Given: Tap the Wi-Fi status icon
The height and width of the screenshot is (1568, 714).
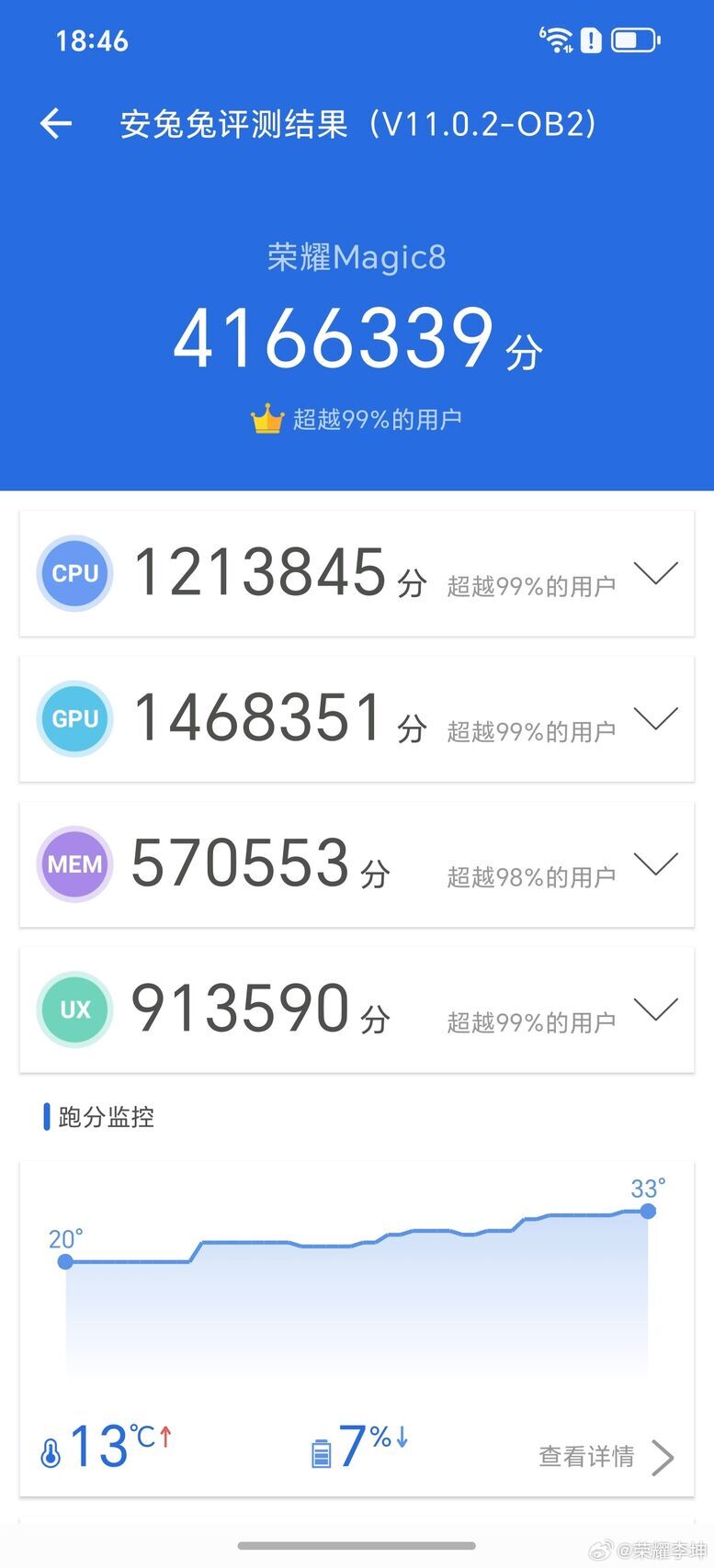Looking at the screenshot, I should coord(556,40).
